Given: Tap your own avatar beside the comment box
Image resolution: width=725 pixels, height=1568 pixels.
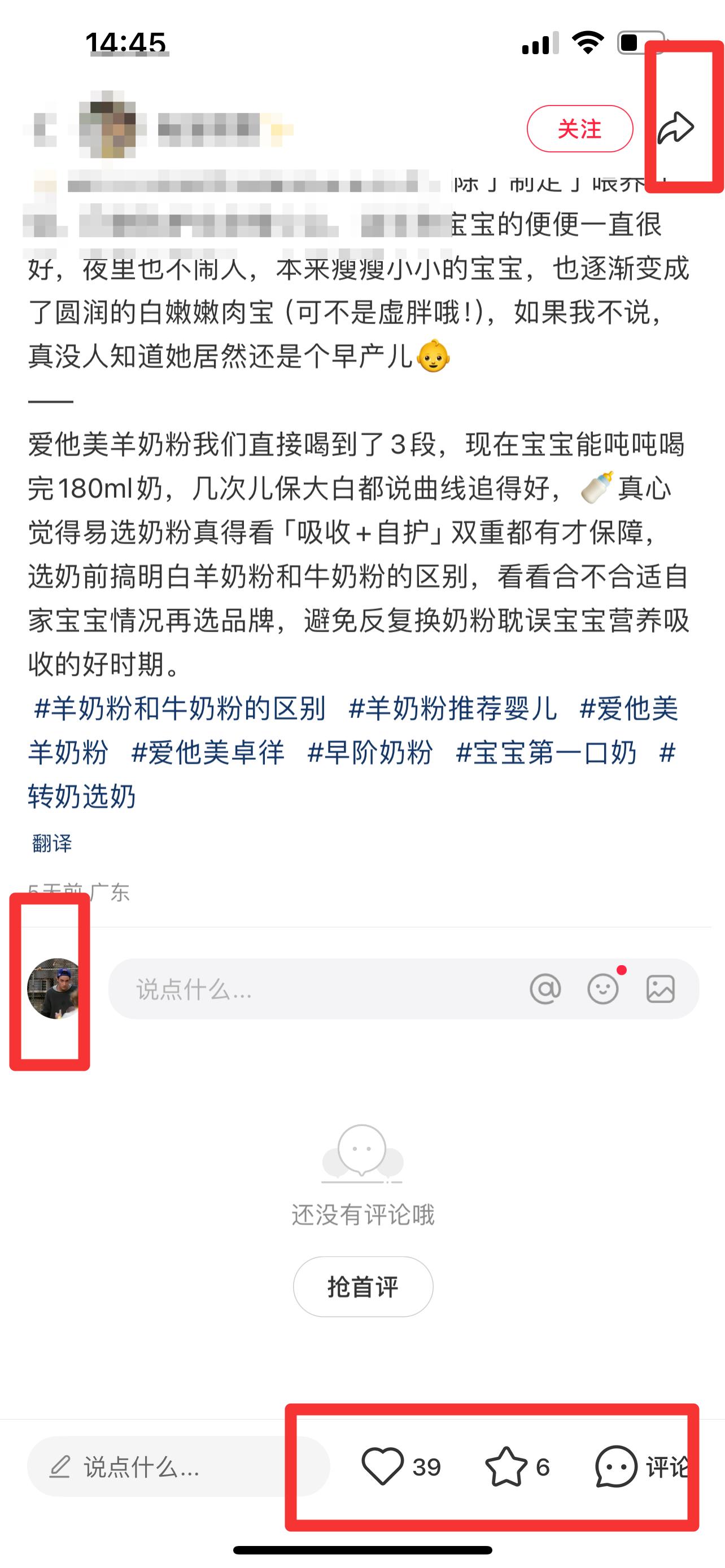Looking at the screenshot, I should (54, 988).
